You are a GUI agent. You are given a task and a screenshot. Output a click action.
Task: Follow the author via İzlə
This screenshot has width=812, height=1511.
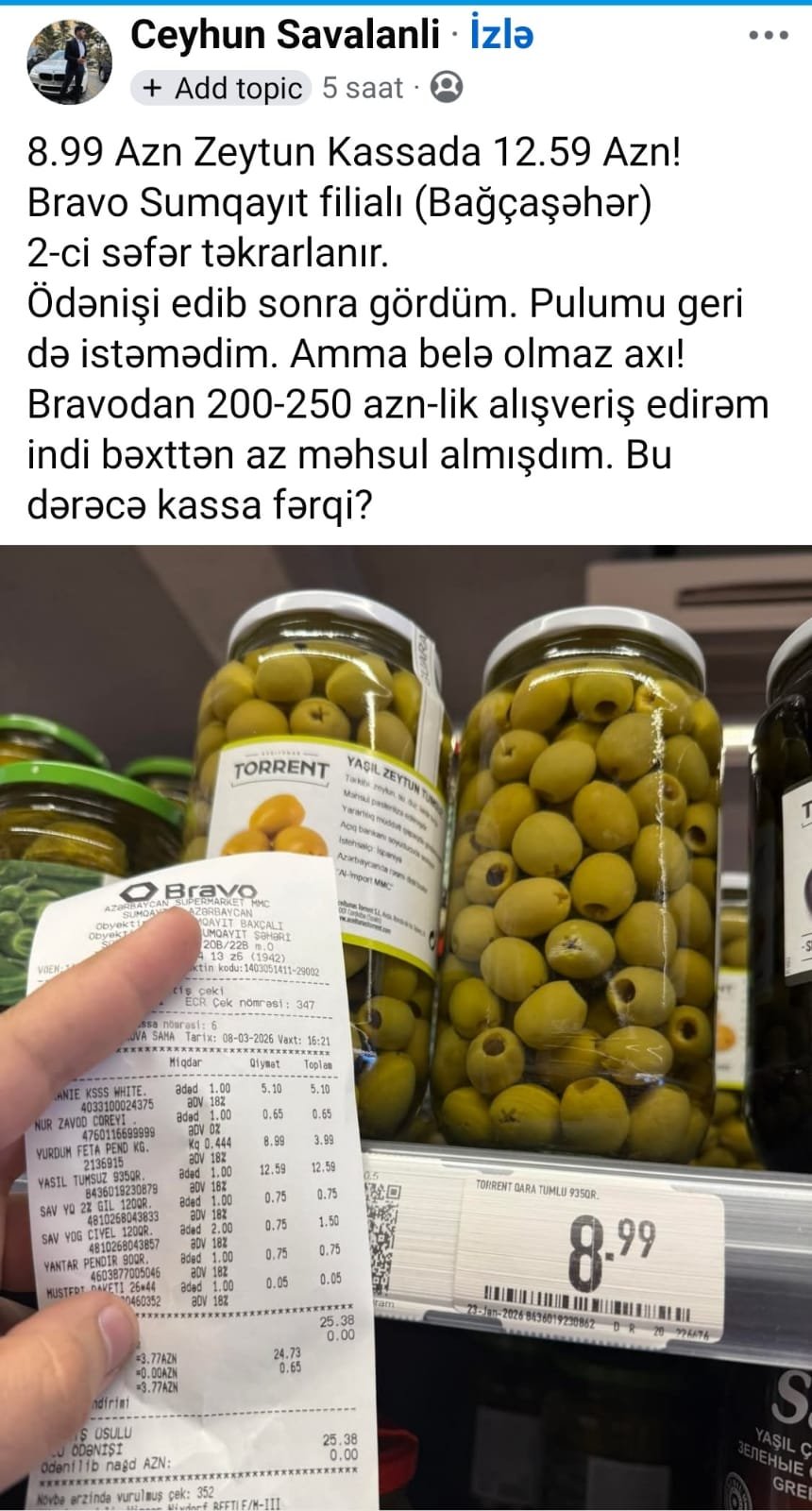point(501,36)
